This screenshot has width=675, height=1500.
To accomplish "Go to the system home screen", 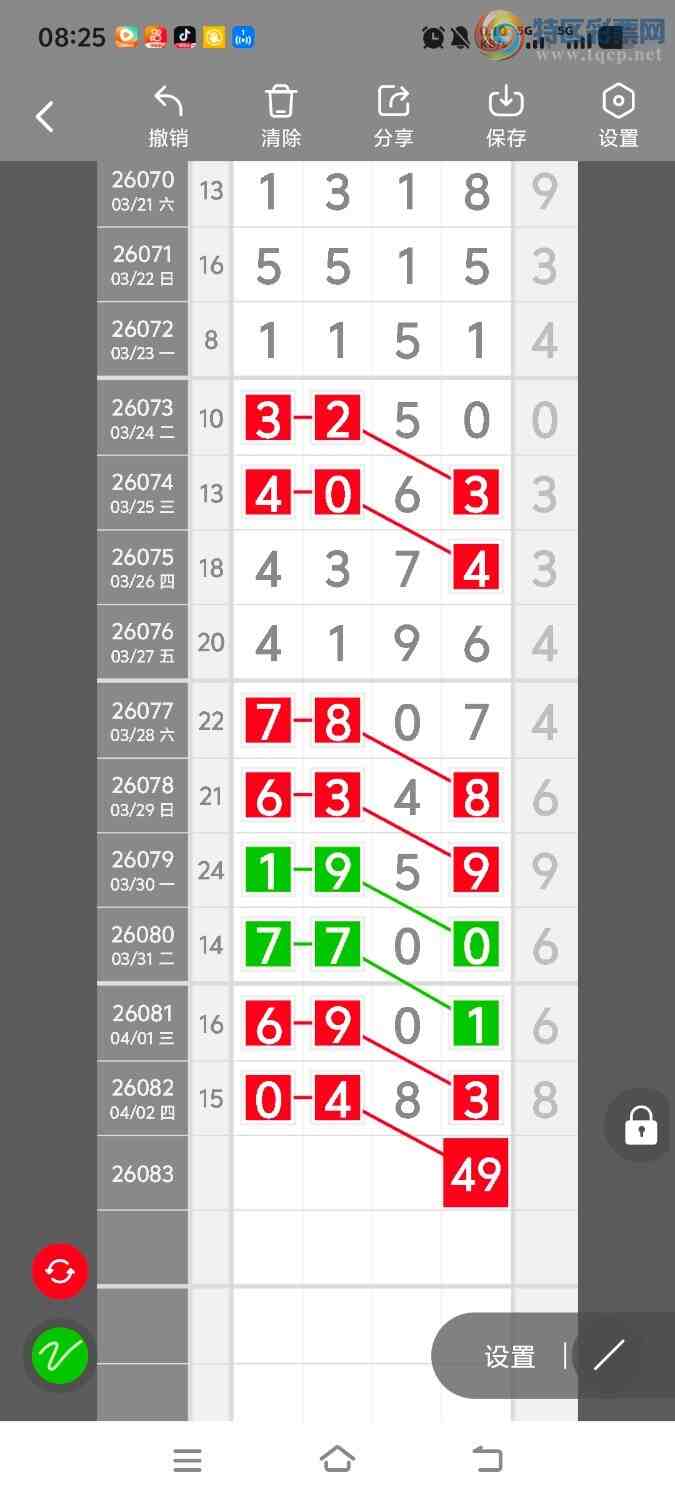I will point(337,1460).
